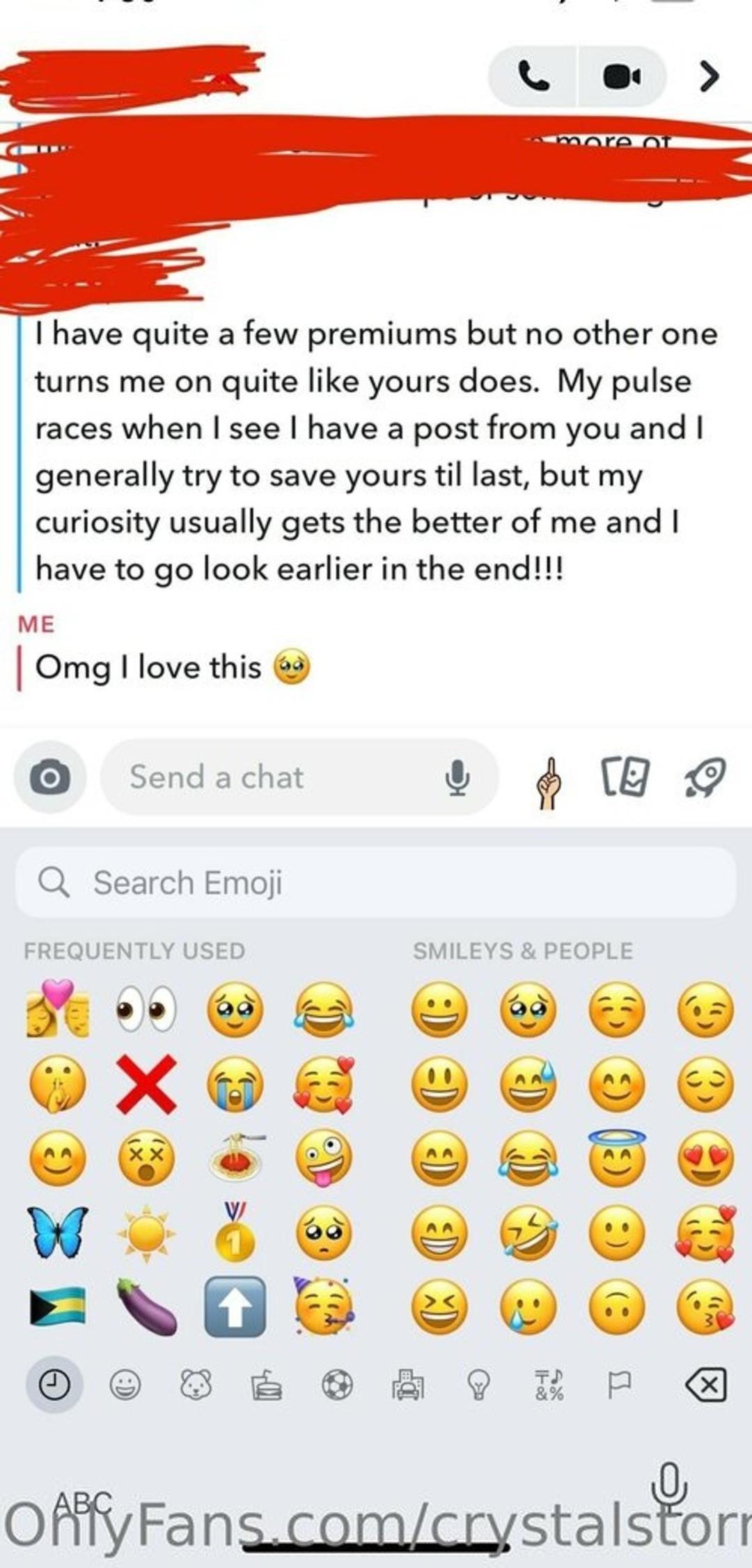
Task: Start a video call
Action: click(621, 76)
